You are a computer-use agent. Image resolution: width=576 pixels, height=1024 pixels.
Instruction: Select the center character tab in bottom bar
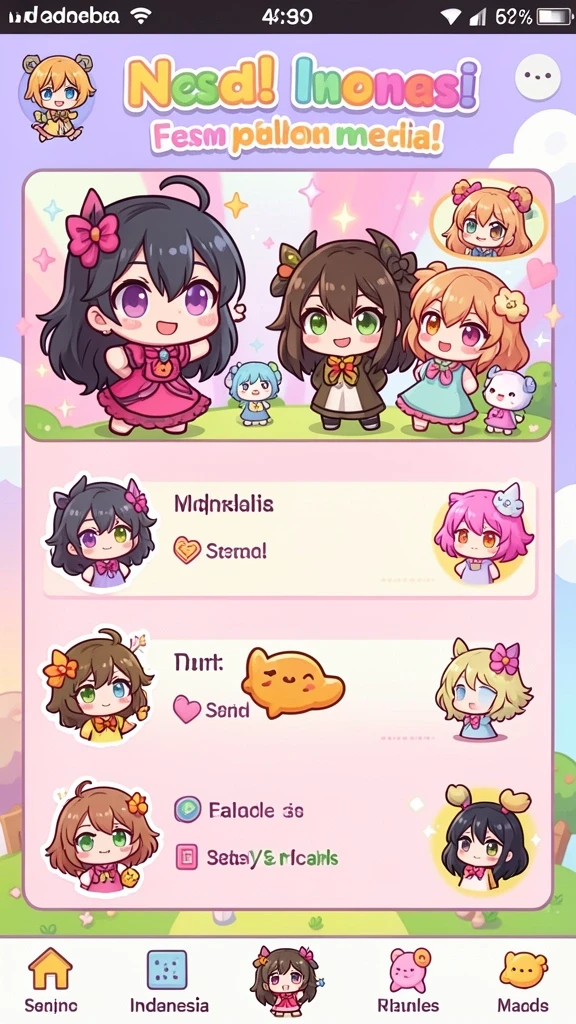click(x=287, y=979)
